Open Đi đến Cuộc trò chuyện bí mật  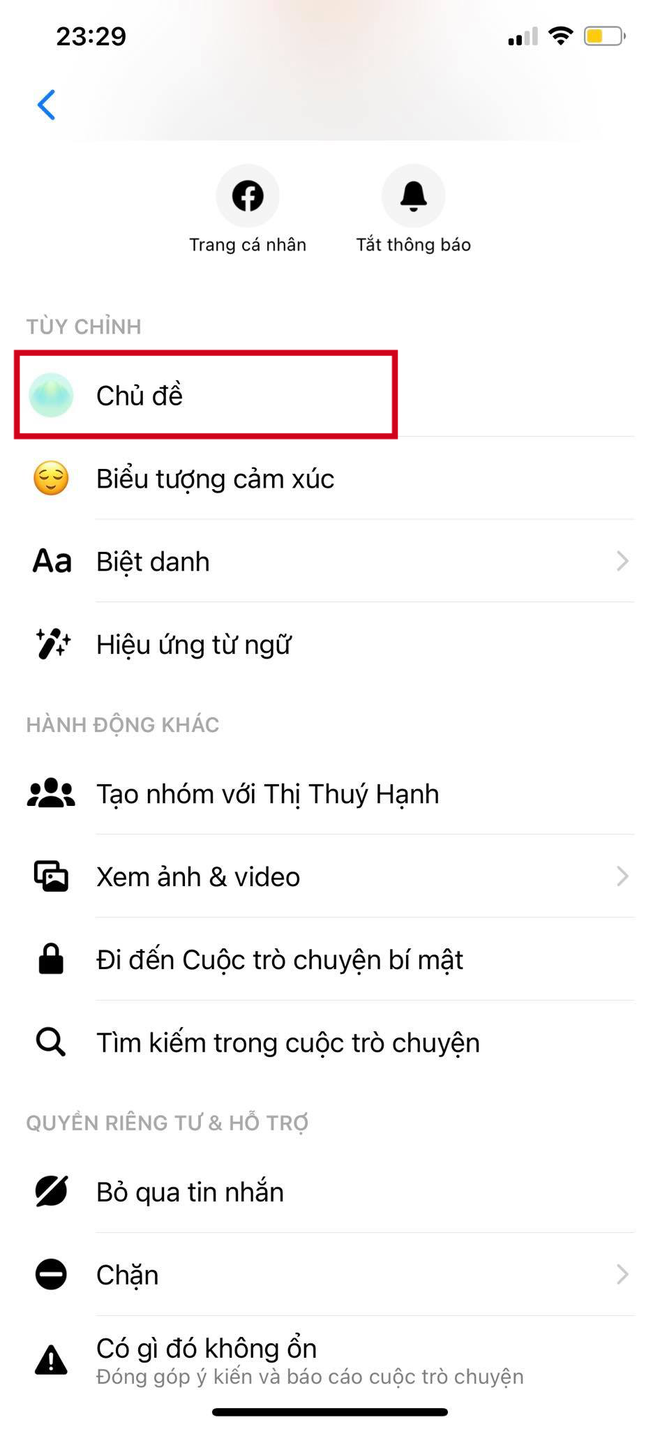click(x=279, y=960)
